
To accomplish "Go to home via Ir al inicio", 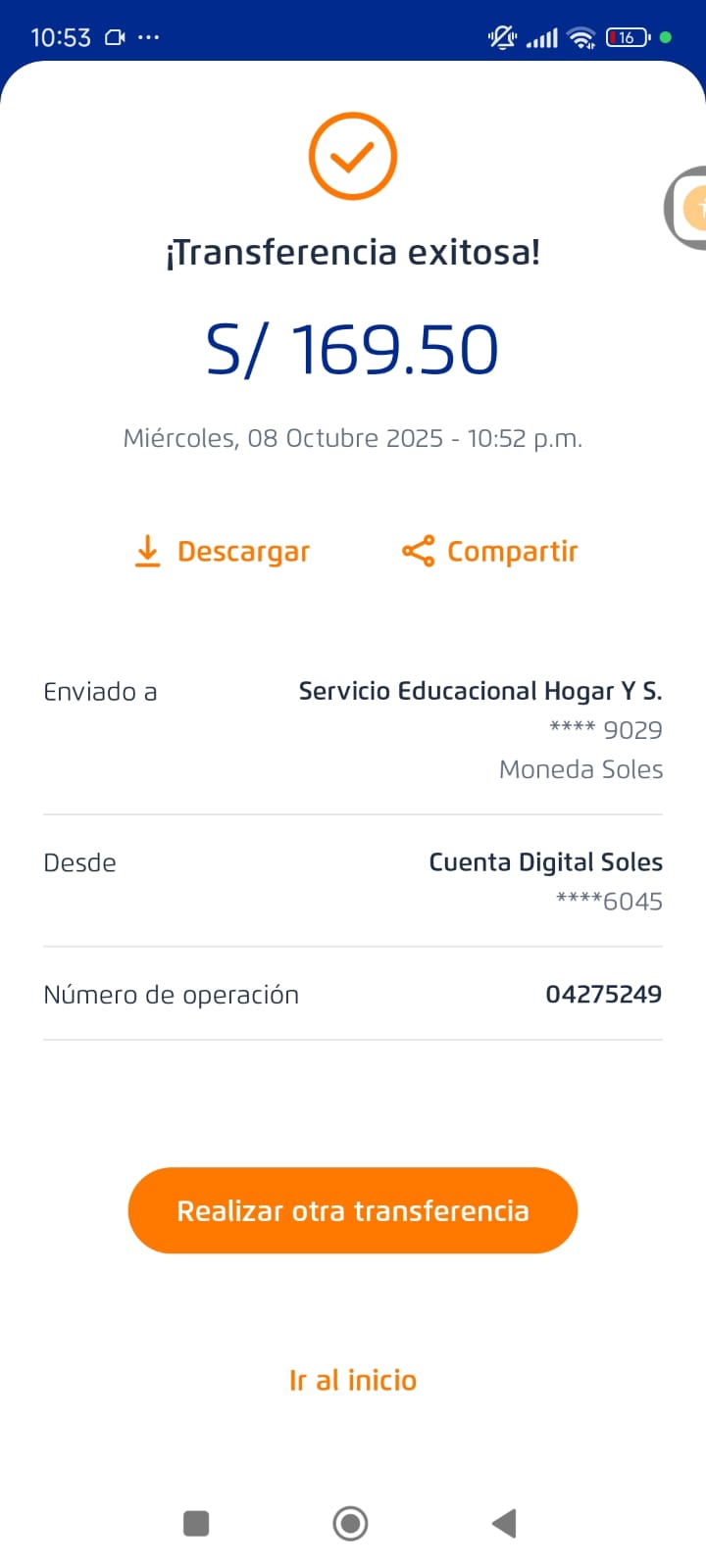I will pyautogui.click(x=353, y=1380).
